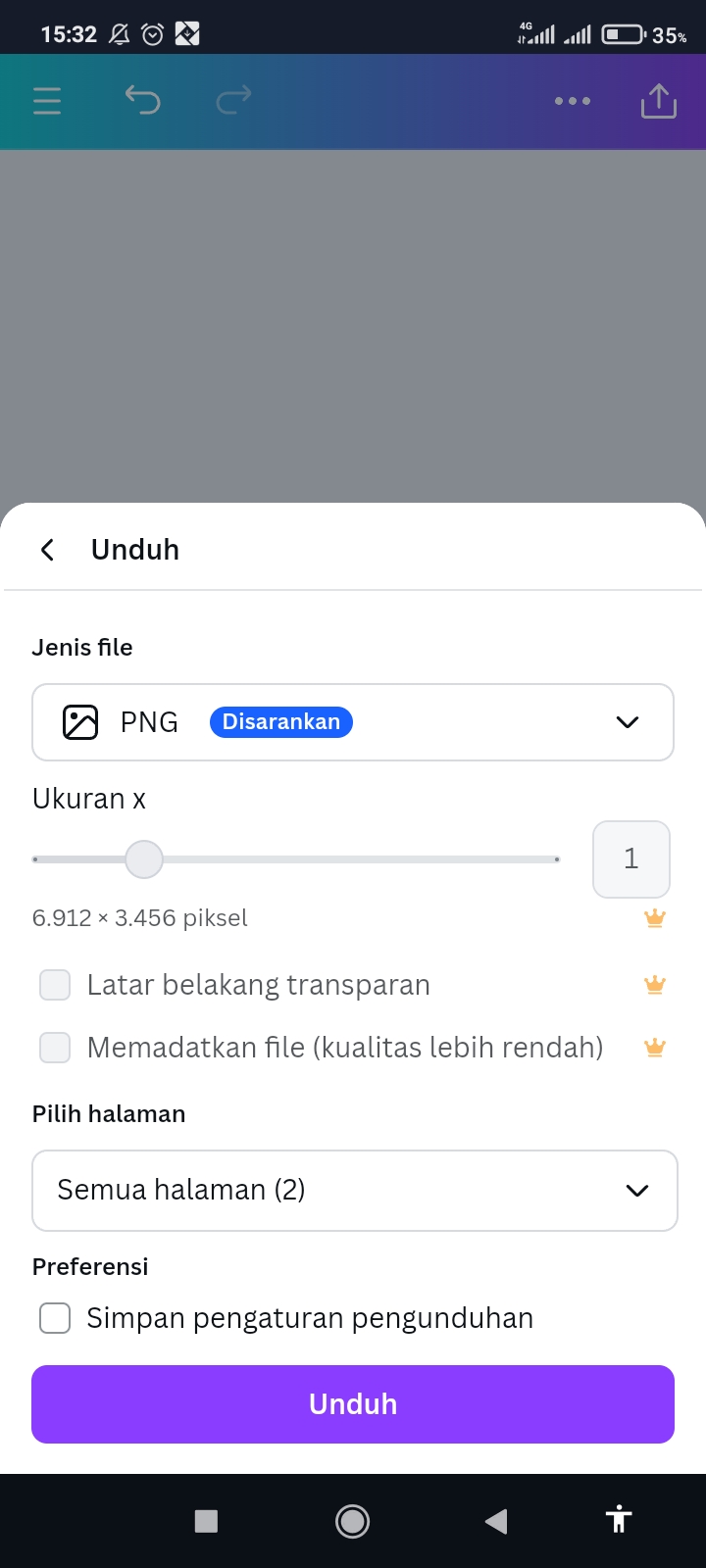Tap the purple Unduh button
Image resolution: width=706 pixels, height=1568 pixels.
click(353, 1404)
